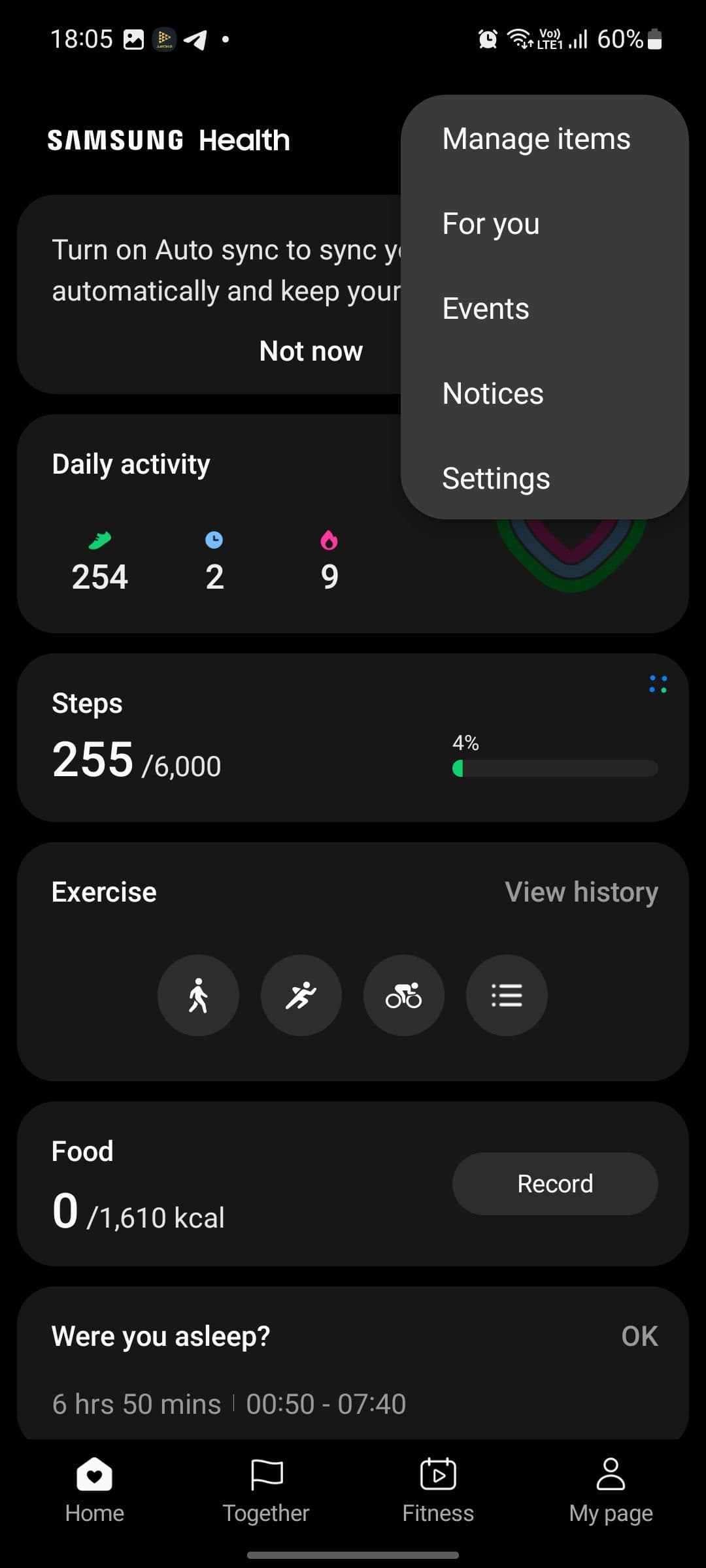Select Manage items from the menu

[536, 139]
